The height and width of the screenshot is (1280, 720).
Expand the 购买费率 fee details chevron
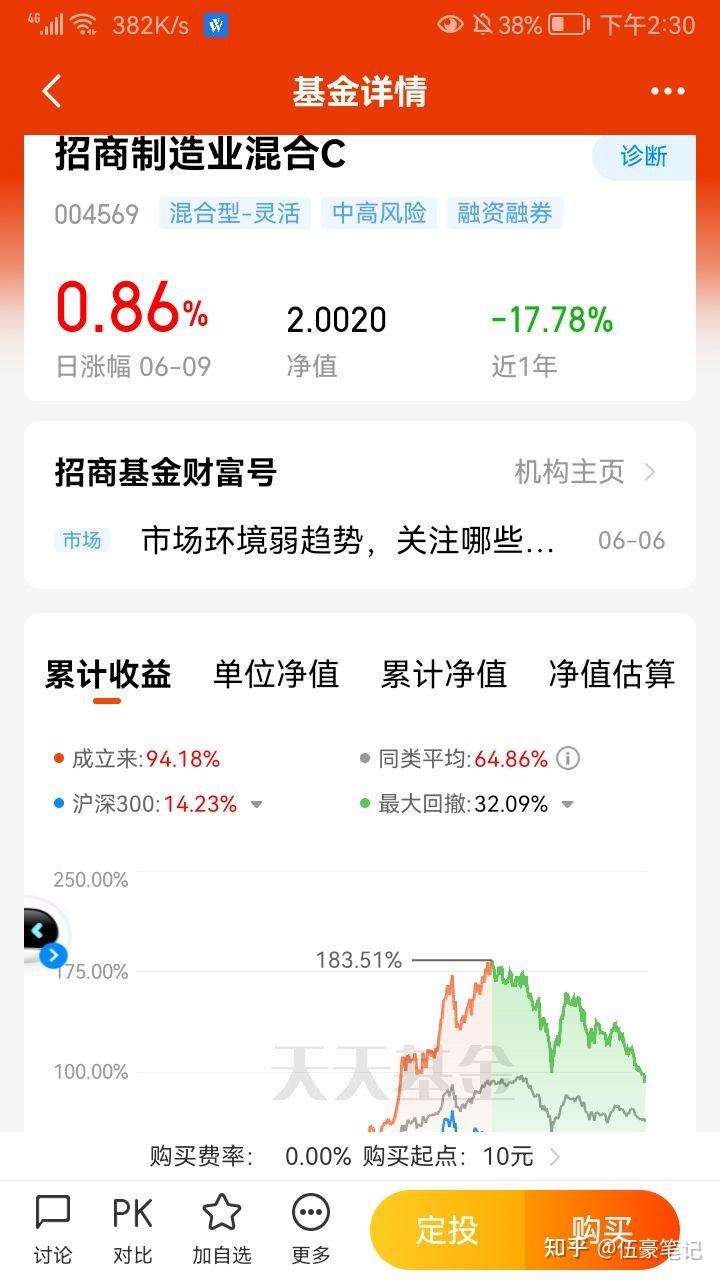pos(554,1156)
